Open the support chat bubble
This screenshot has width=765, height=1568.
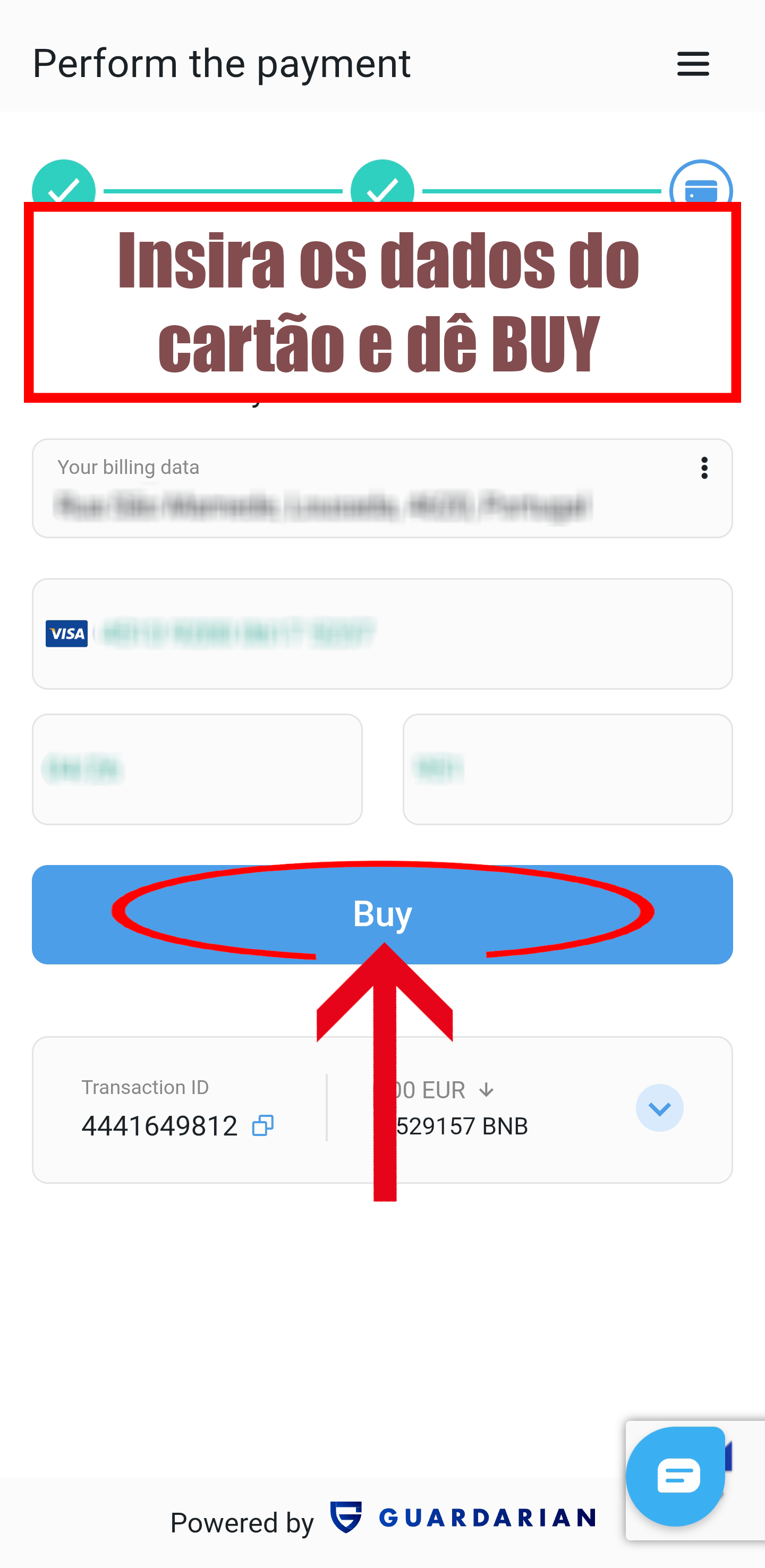tap(676, 1476)
